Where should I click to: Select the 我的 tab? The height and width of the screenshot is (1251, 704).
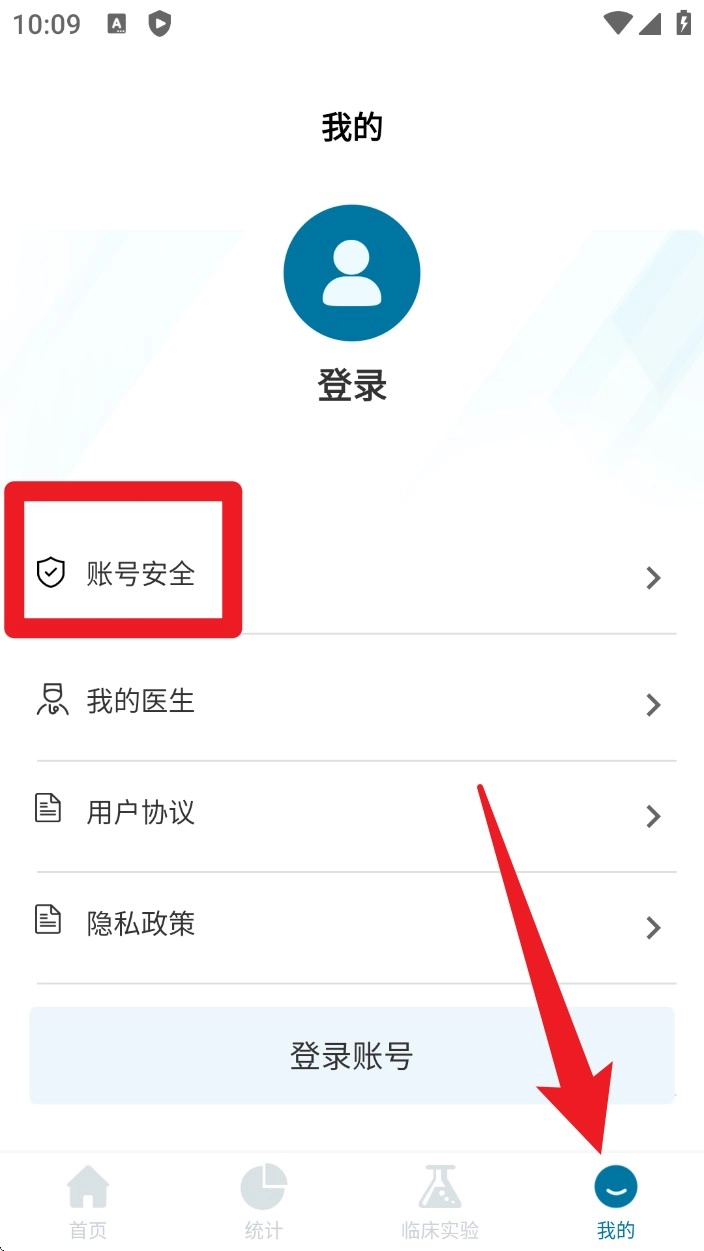tap(616, 1203)
